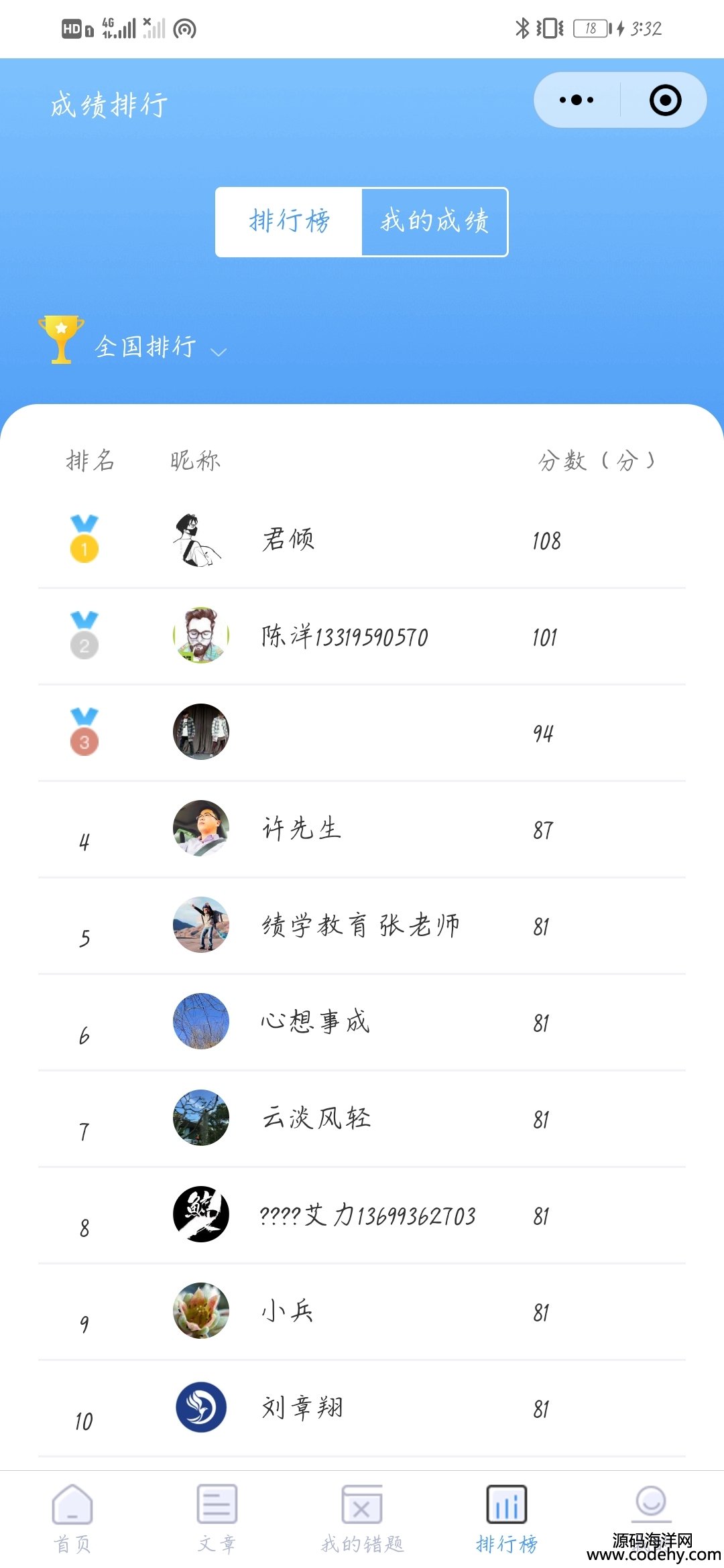Switch to the 我的成绩 segment
This screenshot has width=724, height=1568.
click(x=434, y=222)
